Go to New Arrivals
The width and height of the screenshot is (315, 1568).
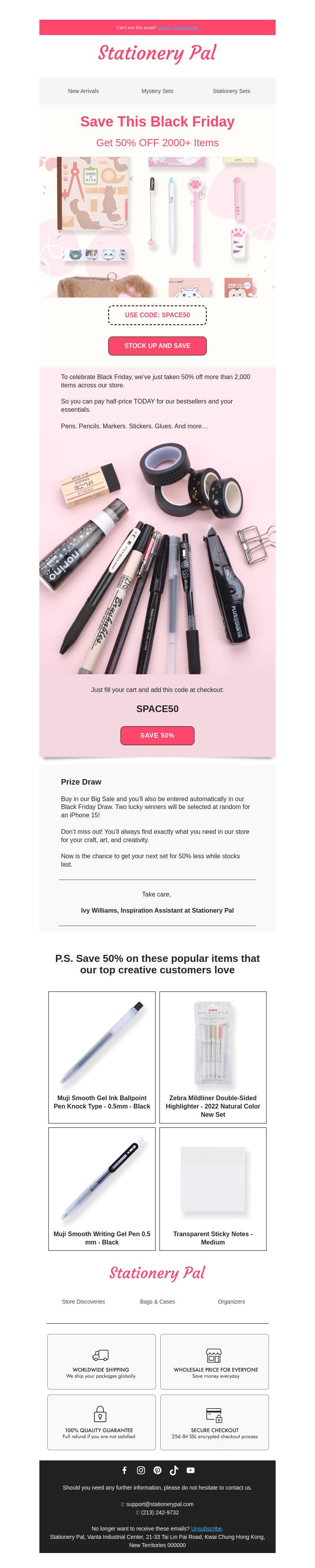(83, 91)
